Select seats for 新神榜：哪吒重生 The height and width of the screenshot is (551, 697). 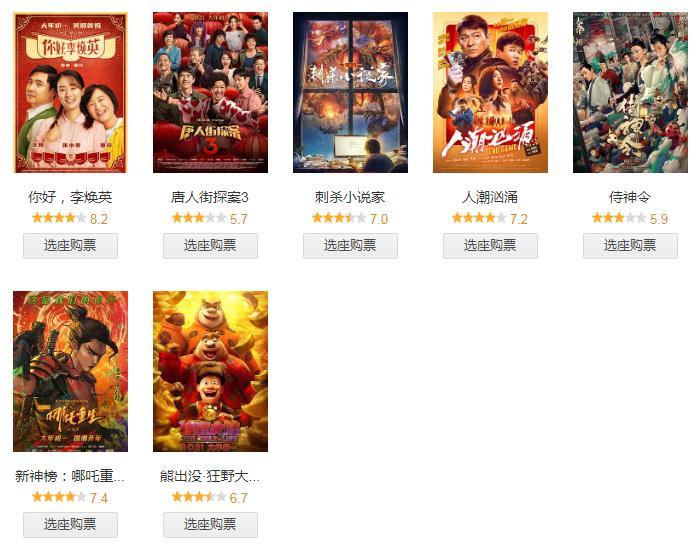70,525
